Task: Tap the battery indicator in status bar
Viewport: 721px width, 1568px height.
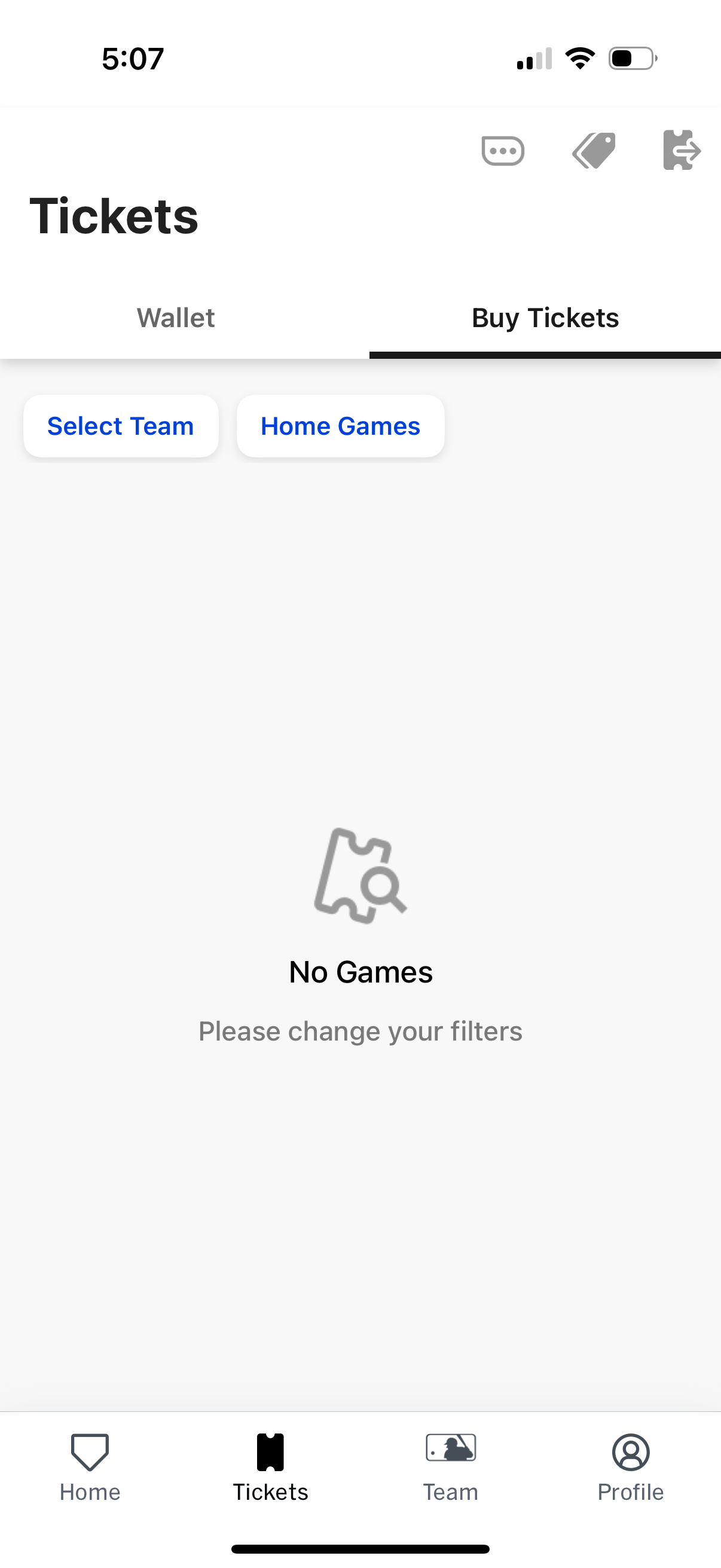Action: (630, 59)
